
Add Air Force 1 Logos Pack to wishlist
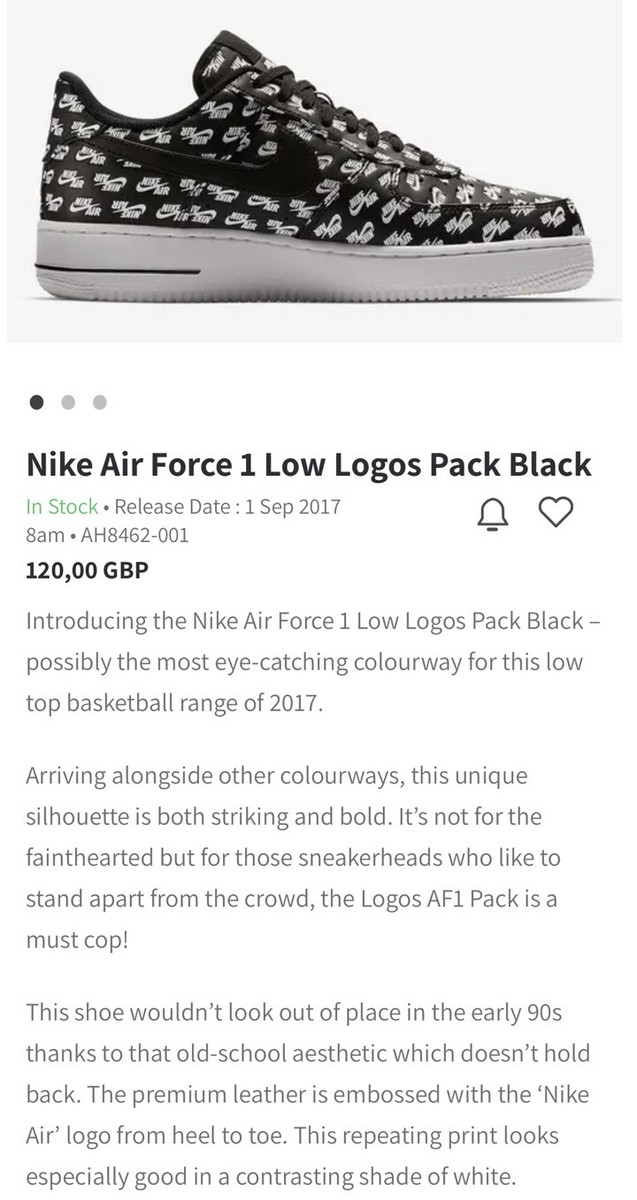pyautogui.click(x=556, y=513)
